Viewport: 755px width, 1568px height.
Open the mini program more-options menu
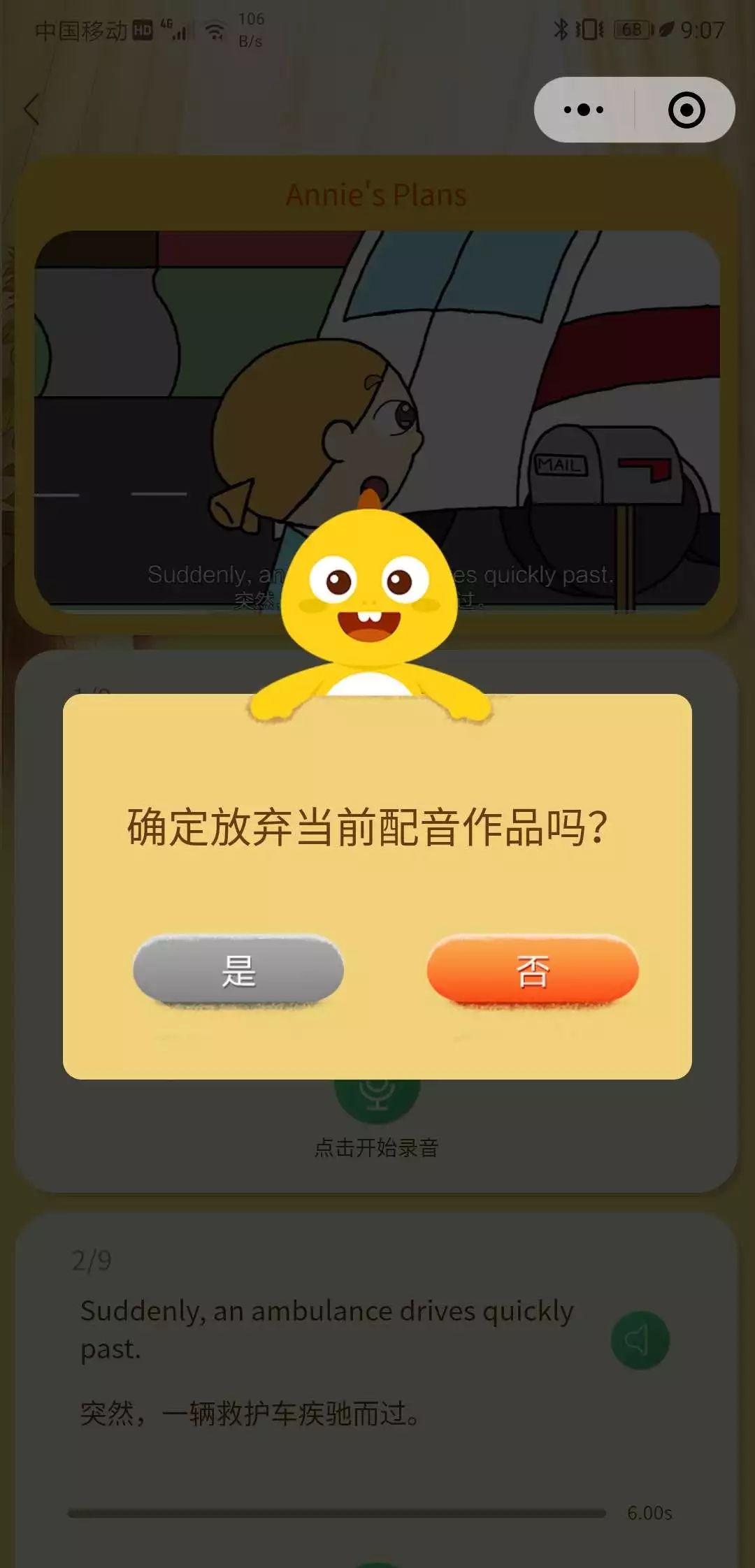584,110
